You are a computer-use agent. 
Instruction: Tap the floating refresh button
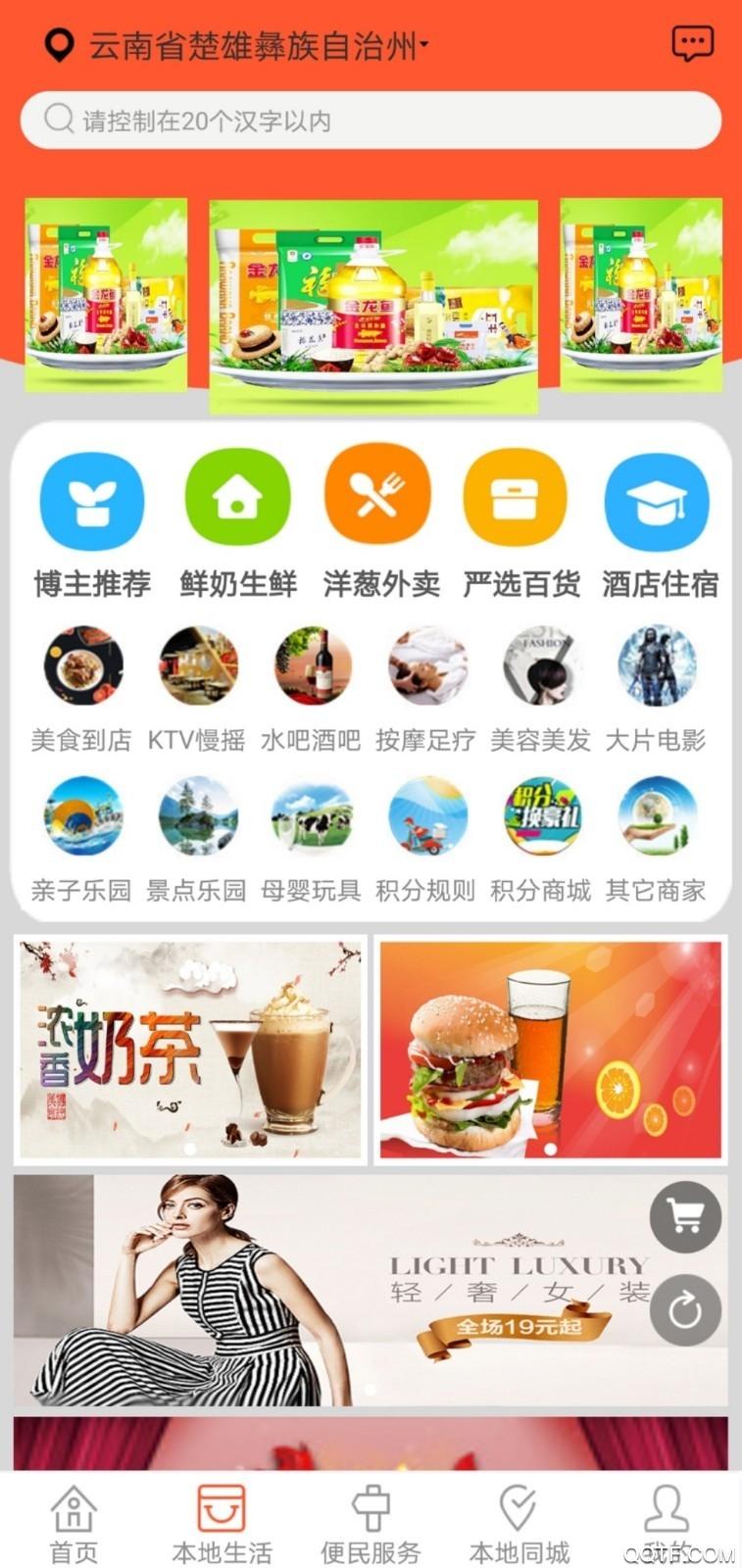tap(685, 1309)
